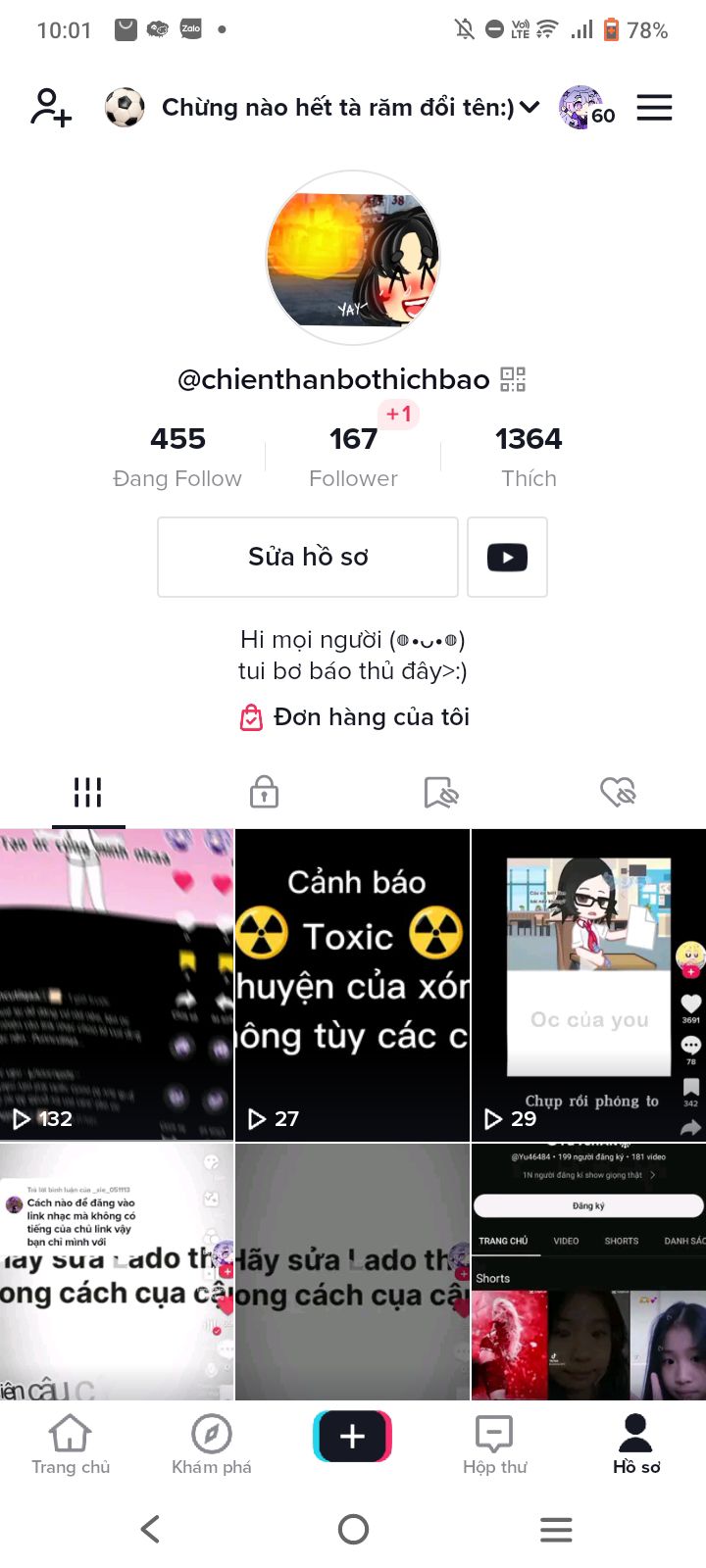
Task: Open the Cảnh báo Toxic video
Action: click(353, 985)
